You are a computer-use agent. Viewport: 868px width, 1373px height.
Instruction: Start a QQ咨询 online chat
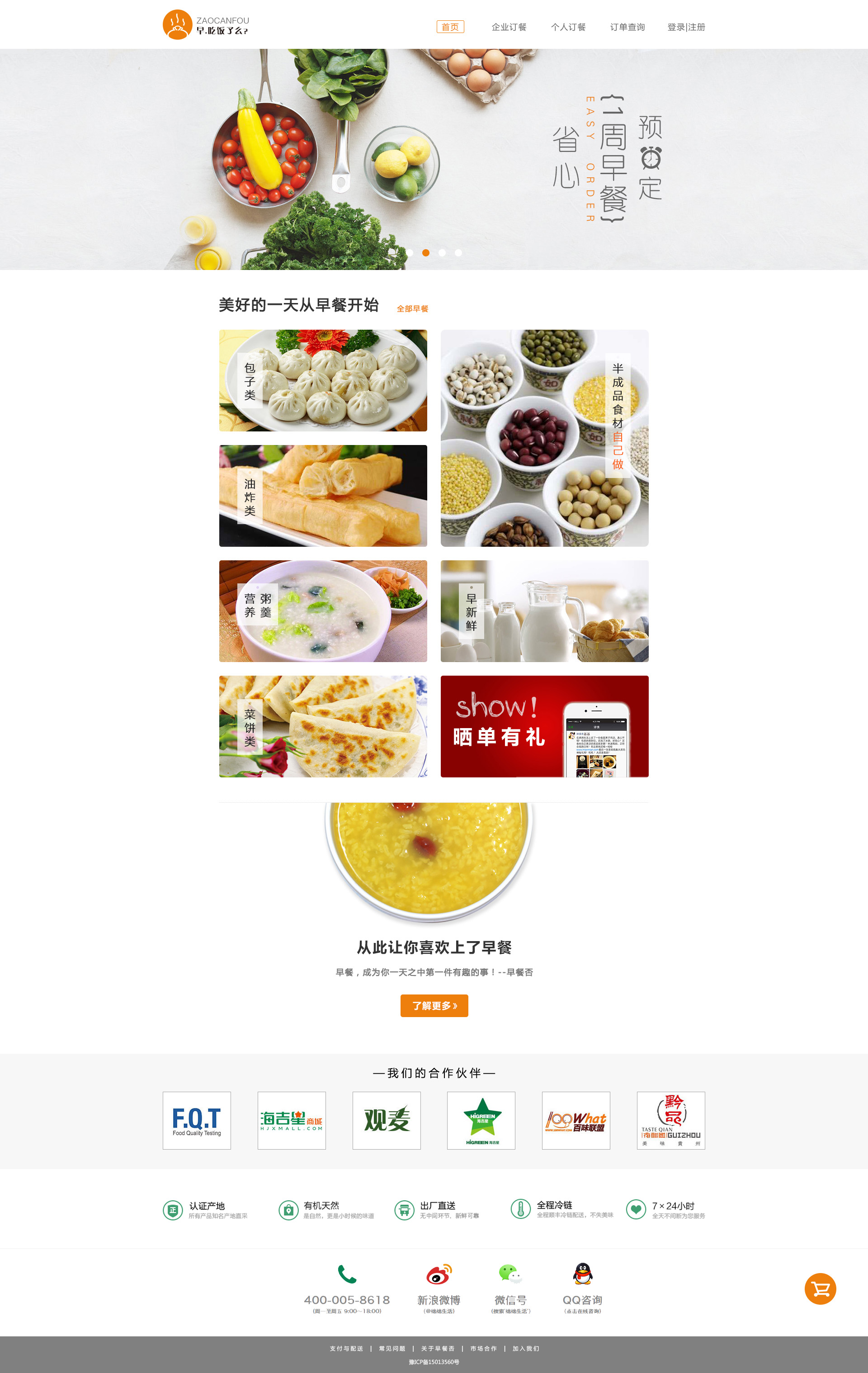pos(582,1274)
